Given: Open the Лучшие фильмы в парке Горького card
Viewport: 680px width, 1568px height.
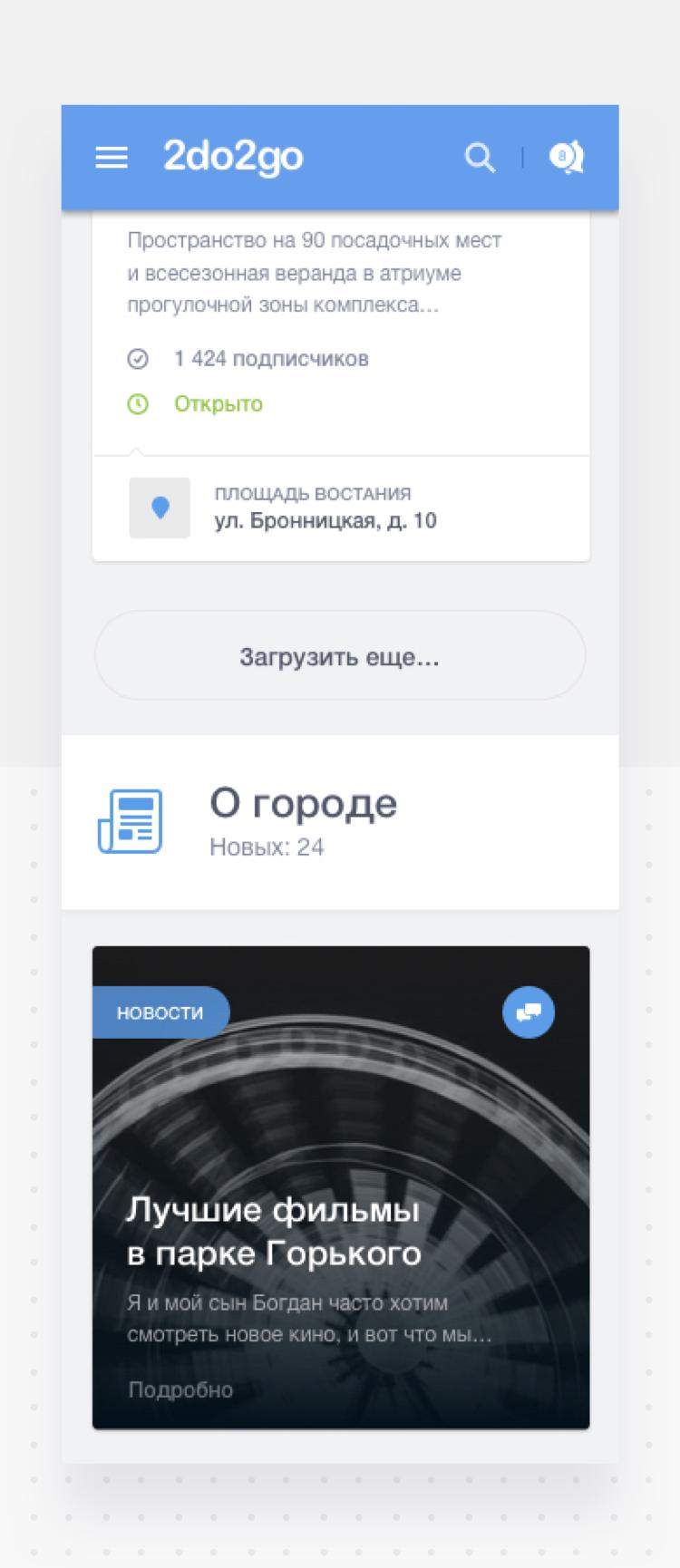Looking at the screenshot, I should click(x=274, y=1231).
